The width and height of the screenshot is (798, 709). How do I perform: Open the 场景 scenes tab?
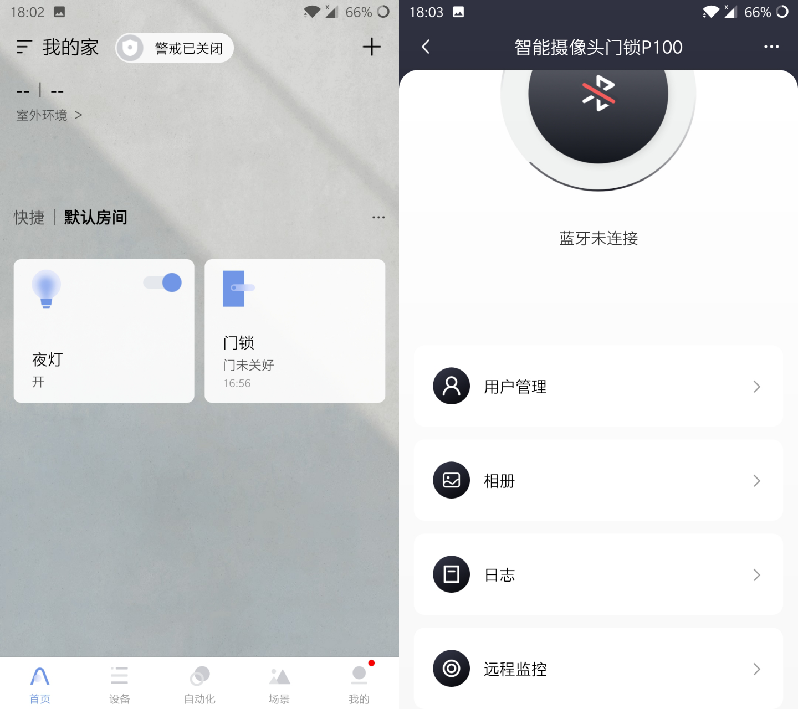(279, 684)
